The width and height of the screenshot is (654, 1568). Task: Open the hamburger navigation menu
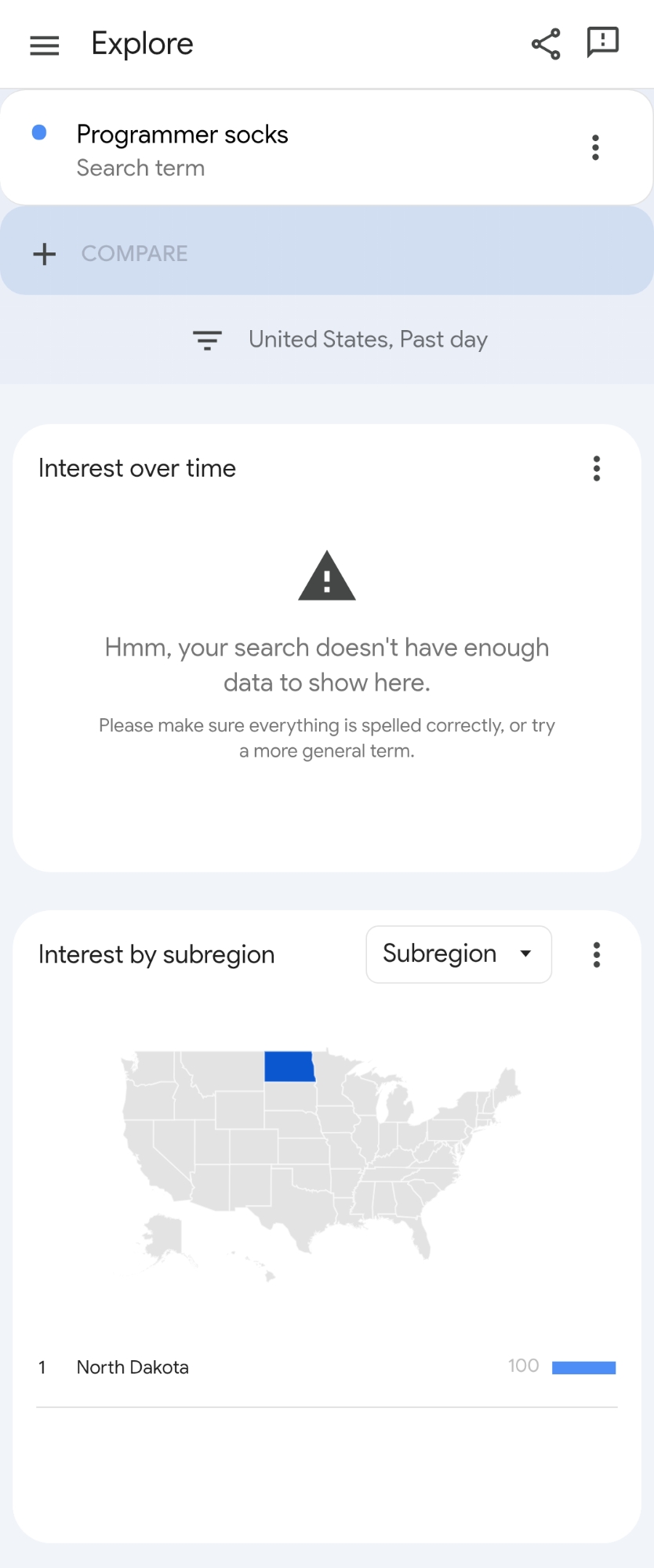(45, 45)
